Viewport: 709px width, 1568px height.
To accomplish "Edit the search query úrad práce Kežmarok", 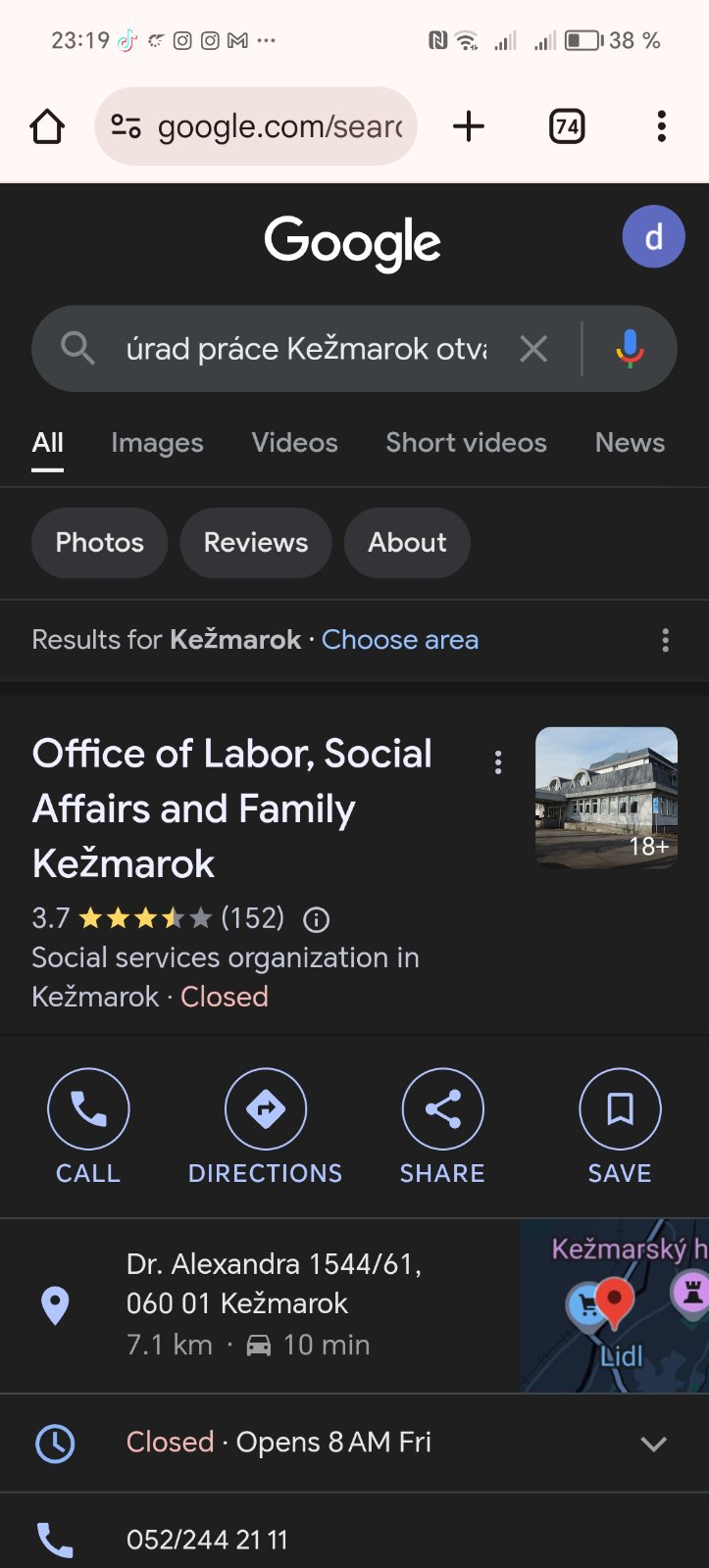I will tap(306, 349).
